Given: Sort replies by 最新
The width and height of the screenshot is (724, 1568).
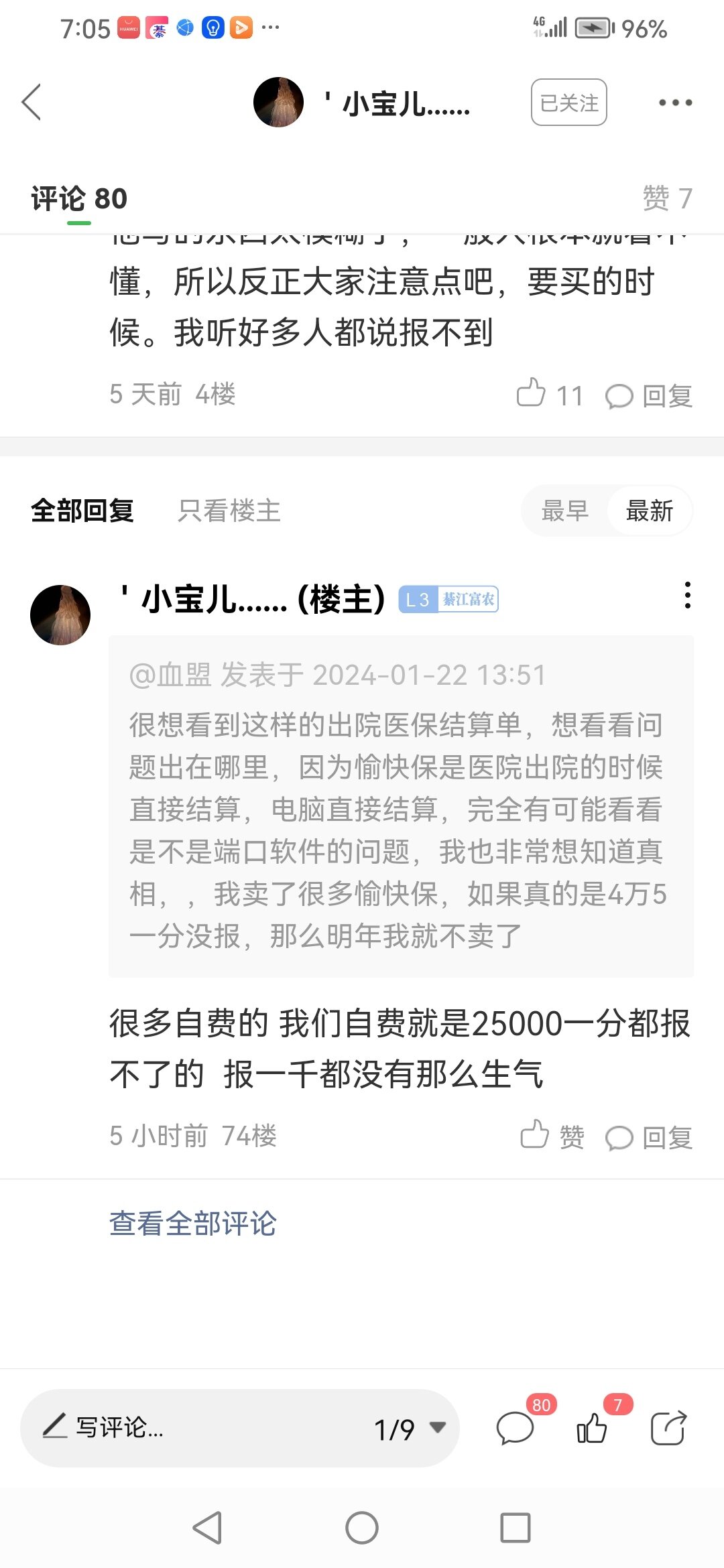Looking at the screenshot, I should [x=649, y=511].
